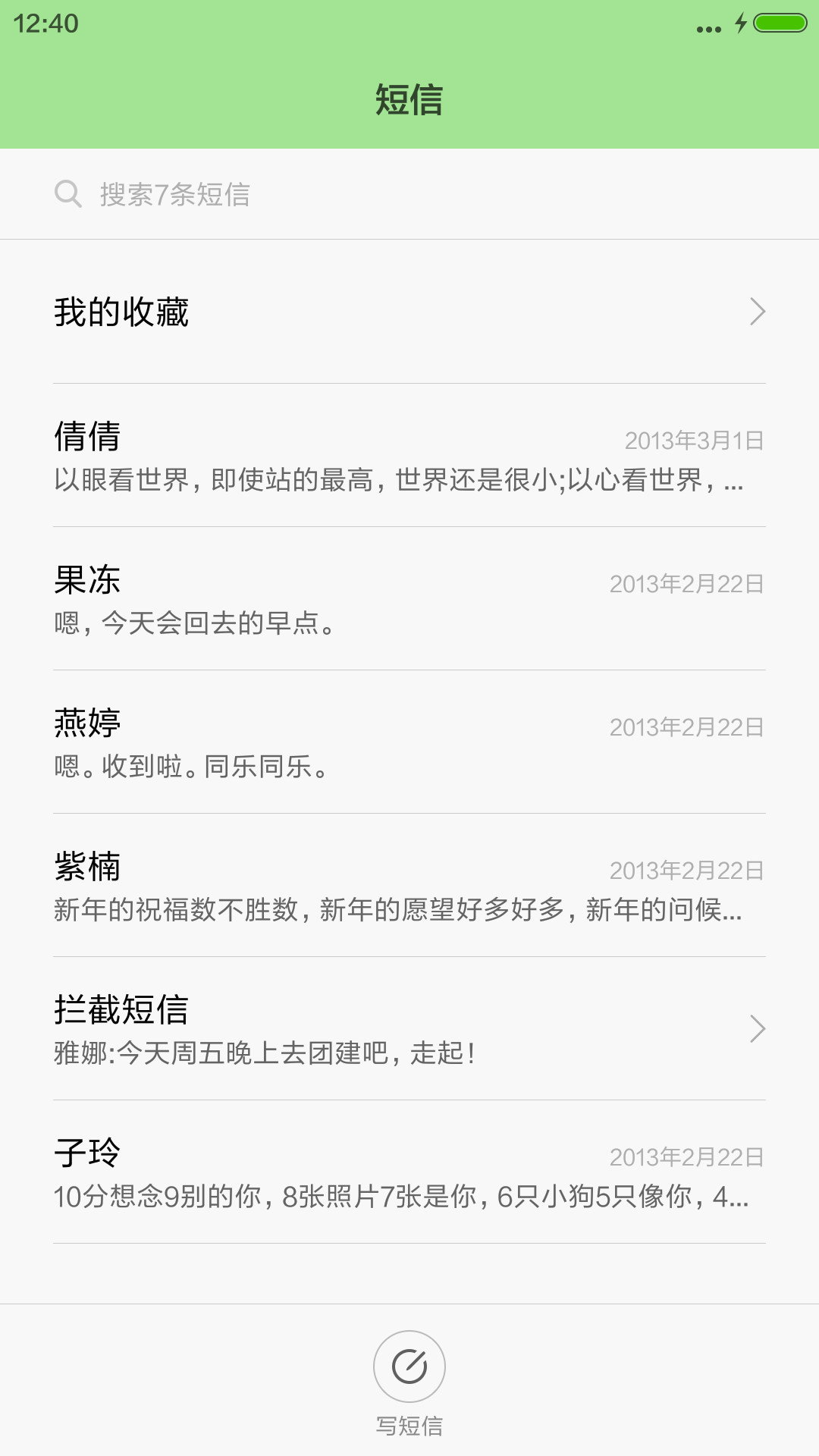Open the conversation with 倩倩
The image size is (819, 1456).
tap(409, 456)
